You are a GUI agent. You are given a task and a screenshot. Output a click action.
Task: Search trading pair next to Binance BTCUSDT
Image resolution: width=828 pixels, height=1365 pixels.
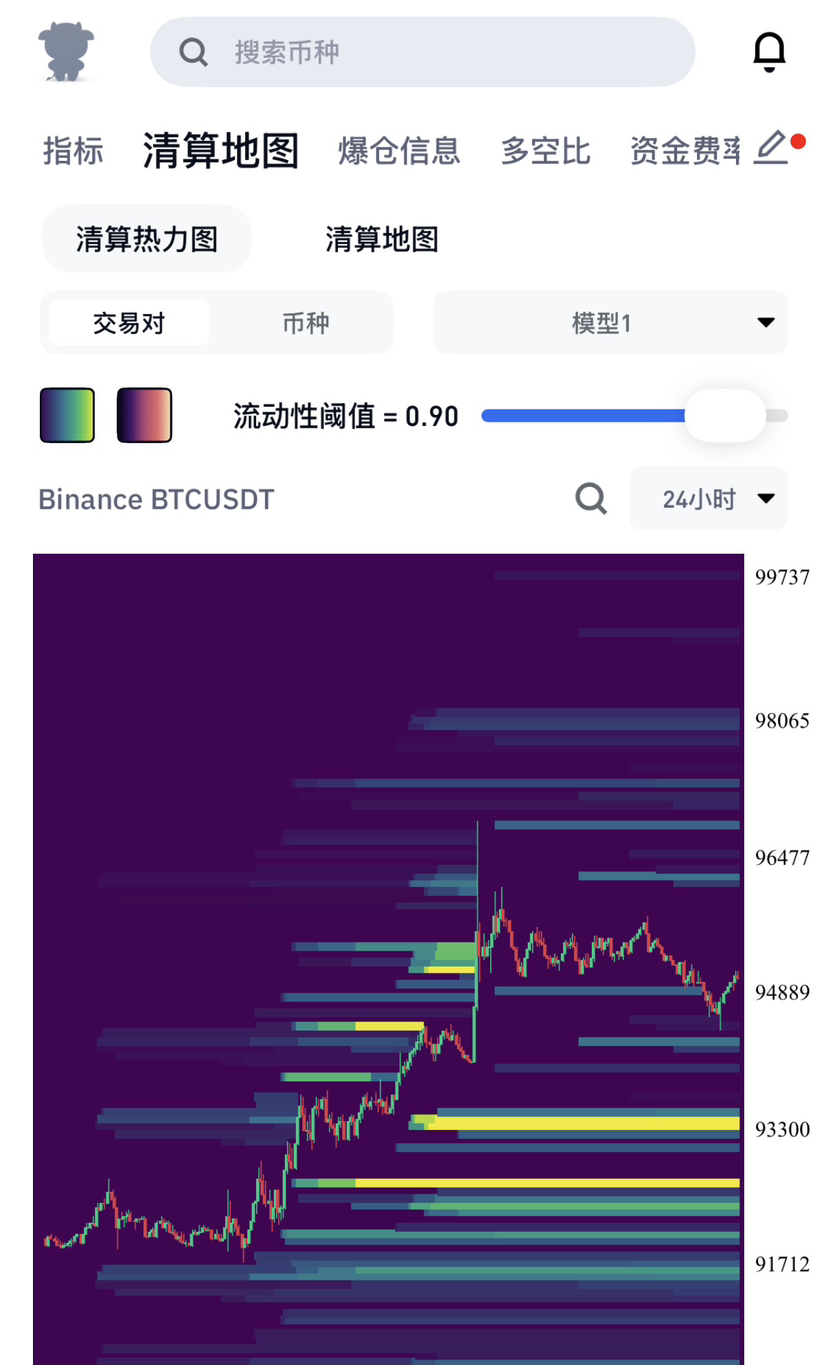(591, 498)
